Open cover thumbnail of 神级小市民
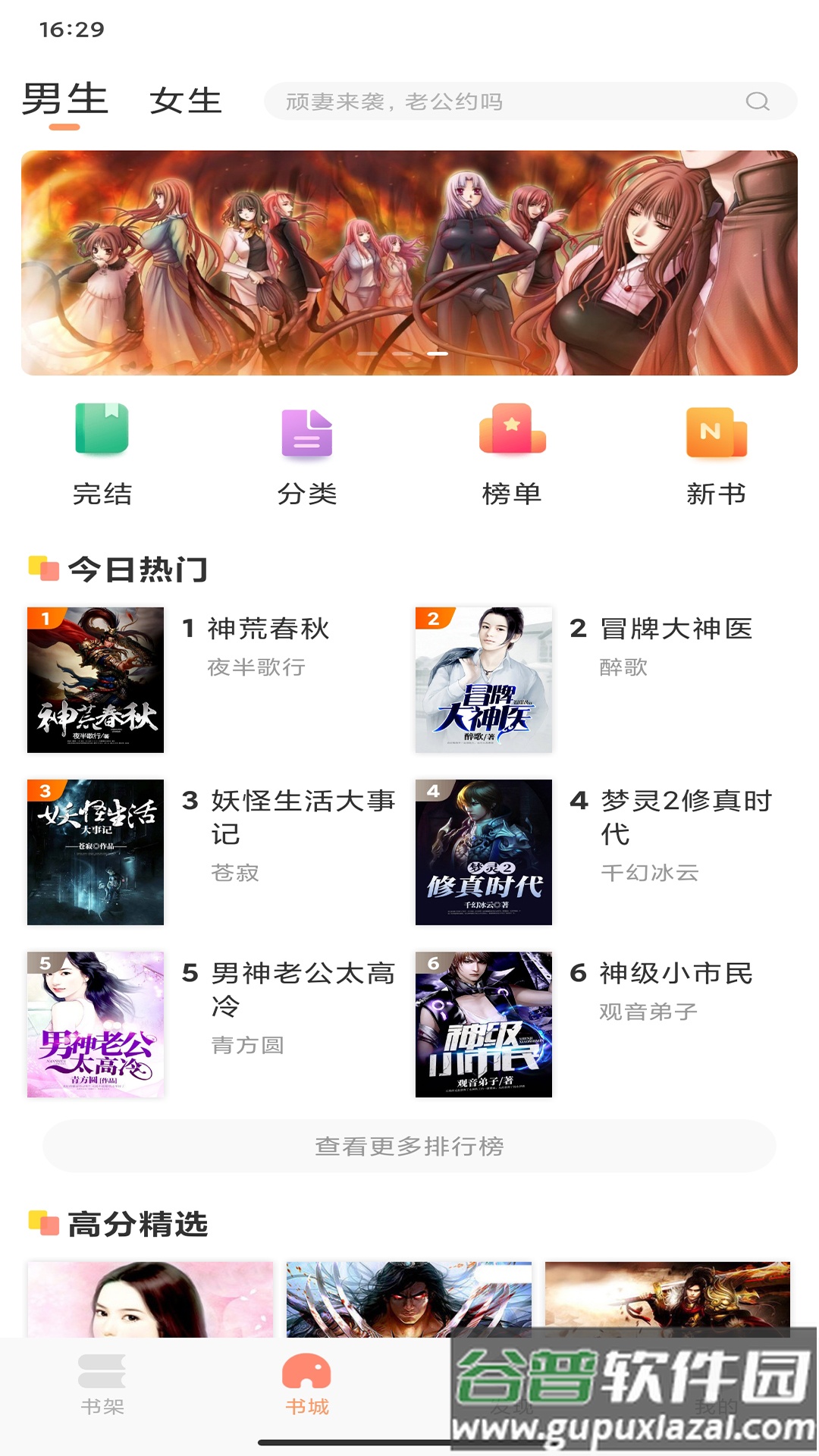This screenshot has height=1456, width=819. point(483,1023)
